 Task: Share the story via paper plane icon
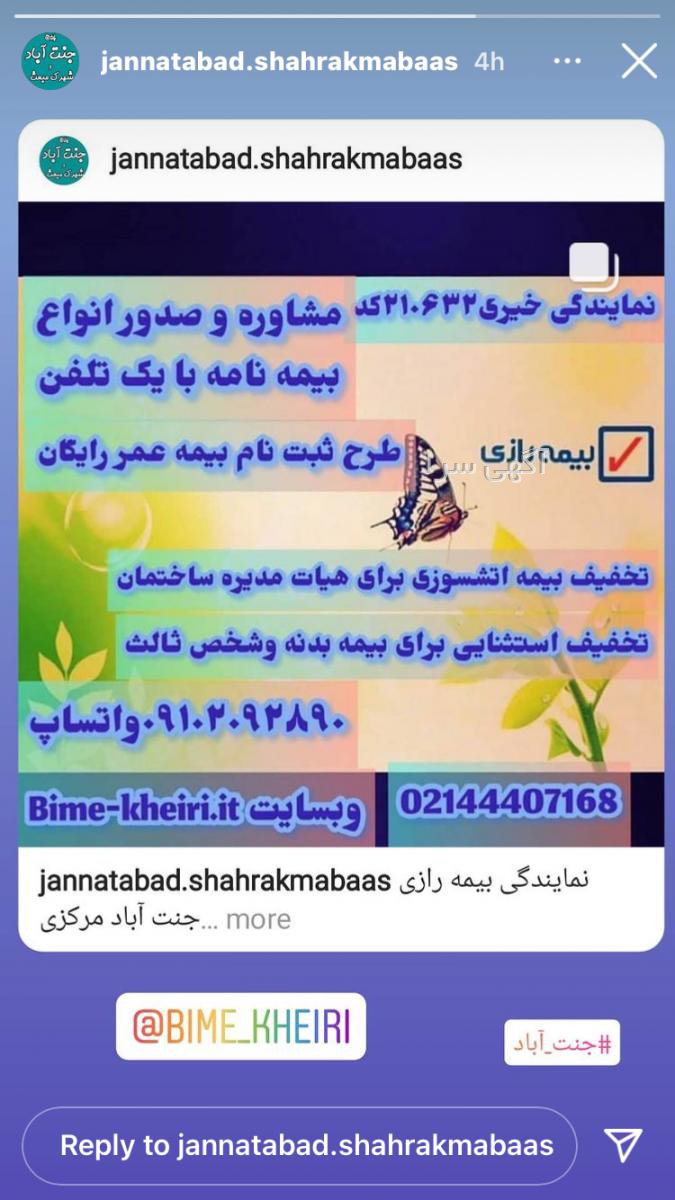point(623,1145)
